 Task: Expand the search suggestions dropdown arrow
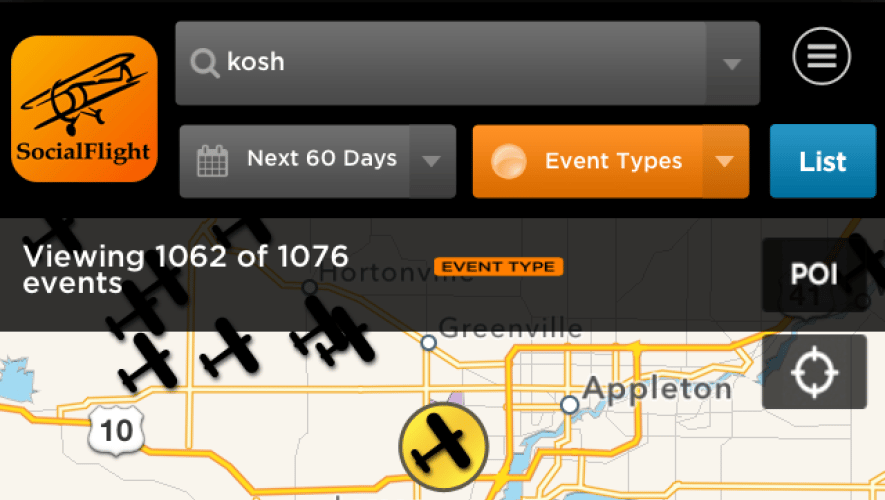pyautogui.click(x=732, y=63)
